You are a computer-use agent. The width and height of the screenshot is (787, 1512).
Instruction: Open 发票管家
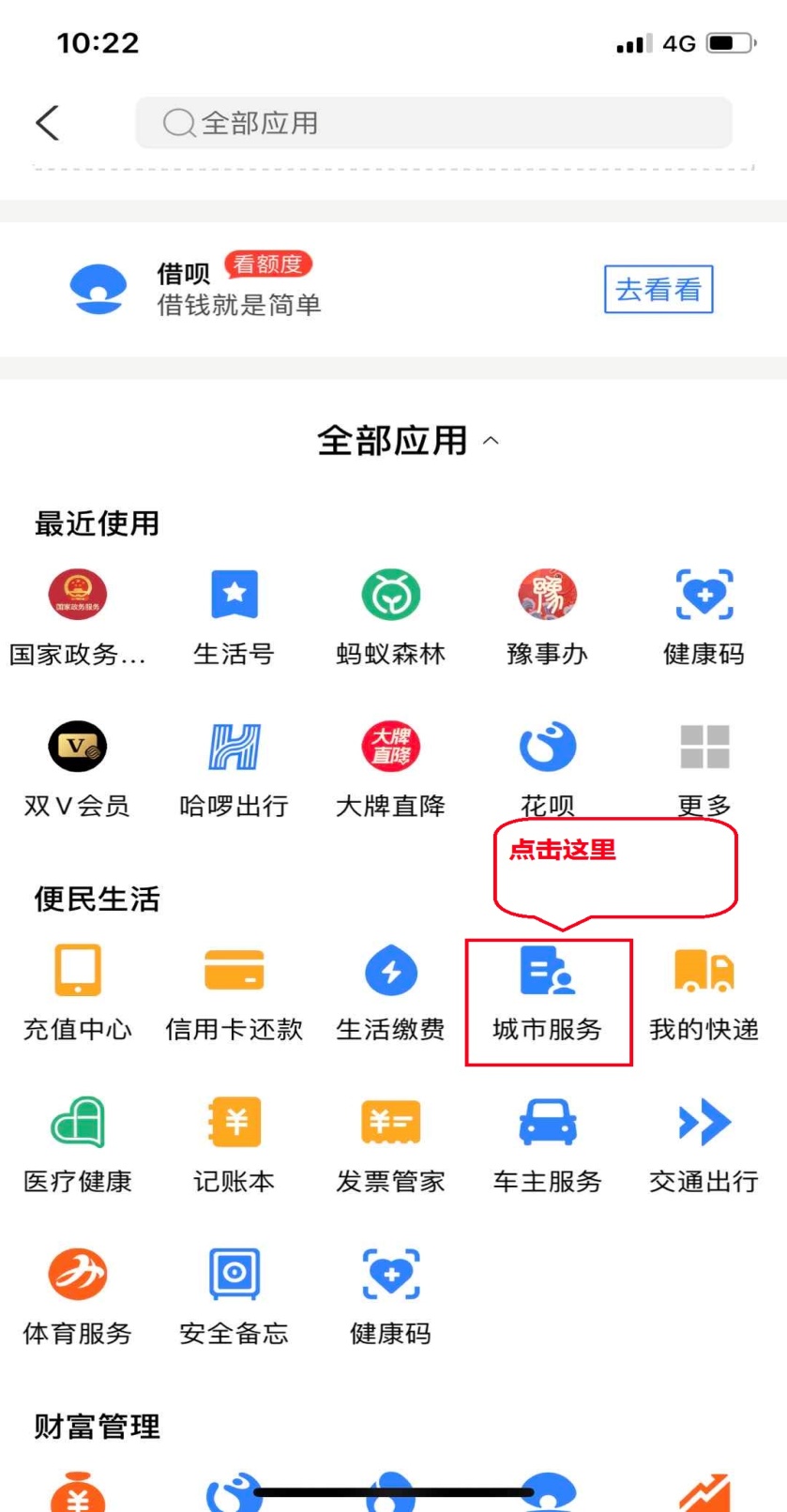(x=390, y=1145)
